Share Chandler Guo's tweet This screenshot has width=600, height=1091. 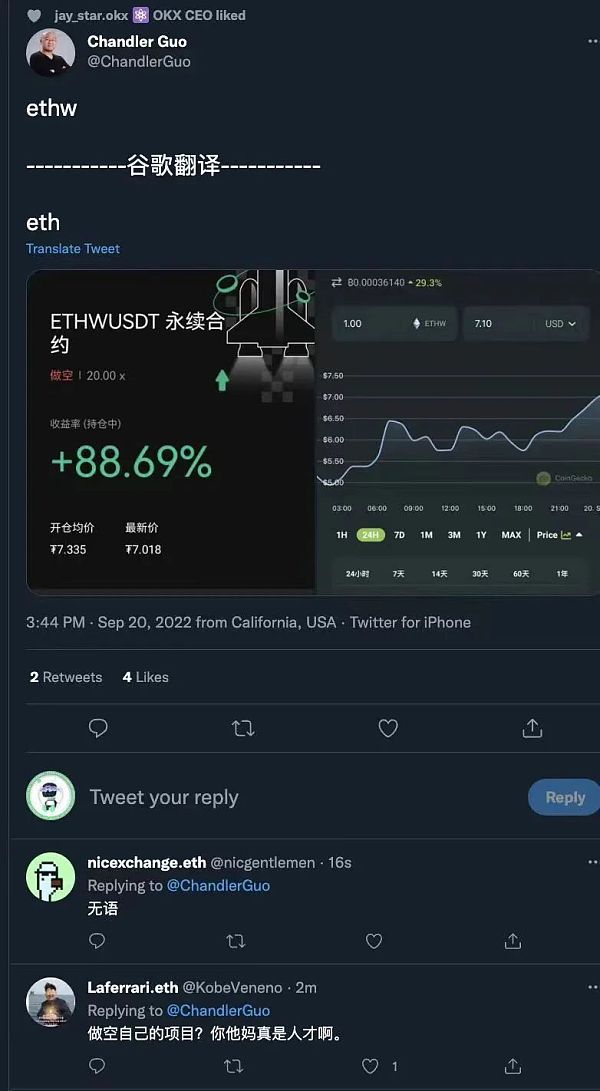click(533, 728)
